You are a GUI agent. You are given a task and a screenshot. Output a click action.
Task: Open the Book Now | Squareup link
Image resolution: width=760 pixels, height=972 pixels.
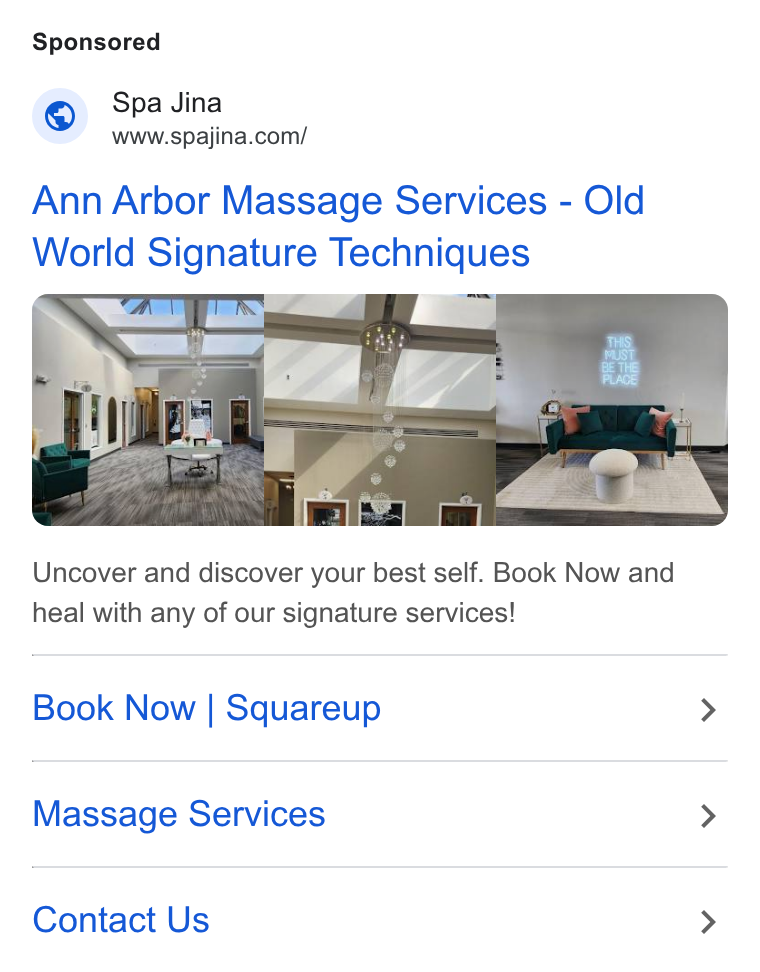(x=379, y=709)
